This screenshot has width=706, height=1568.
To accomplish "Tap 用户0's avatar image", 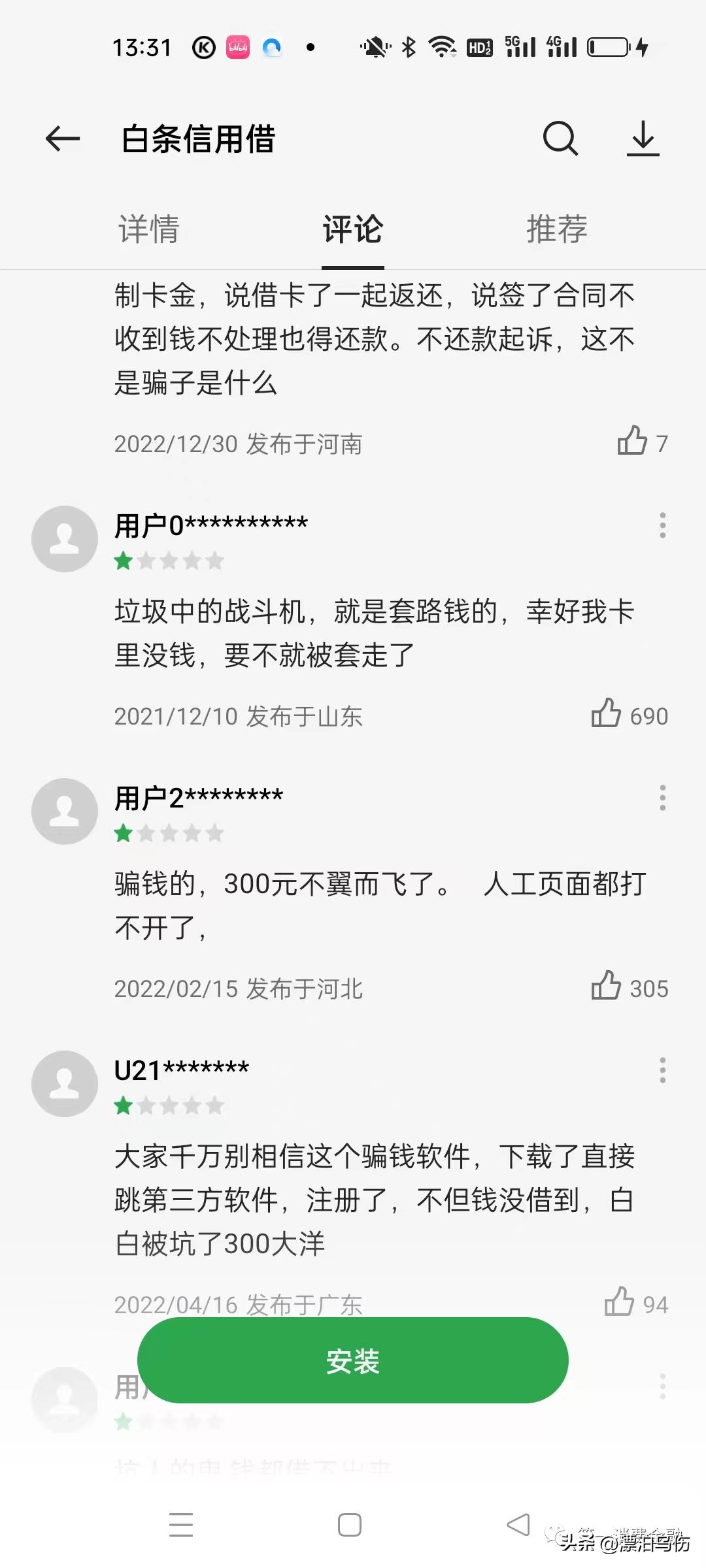I will 64,538.
